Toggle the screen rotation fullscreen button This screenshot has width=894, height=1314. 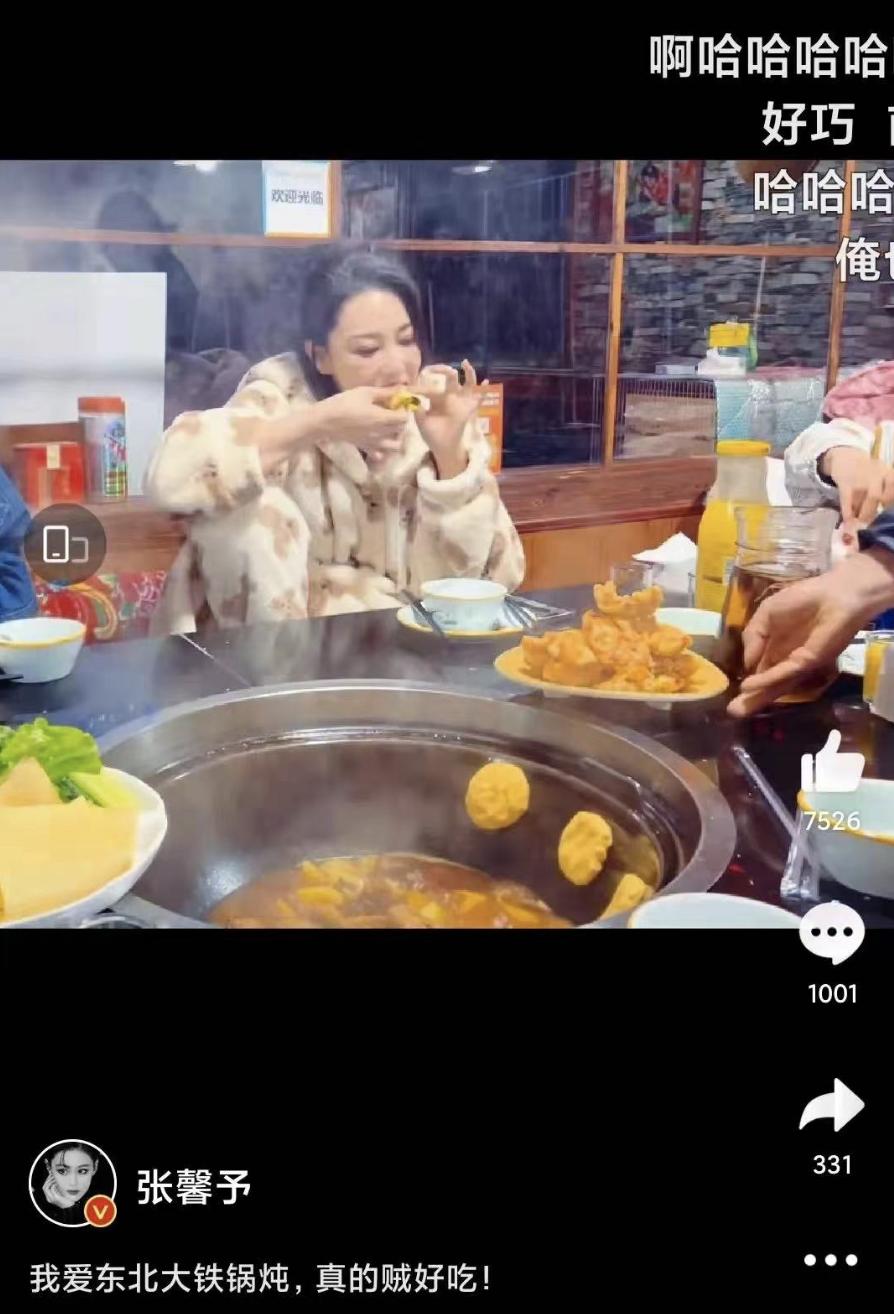tap(65, 545)
